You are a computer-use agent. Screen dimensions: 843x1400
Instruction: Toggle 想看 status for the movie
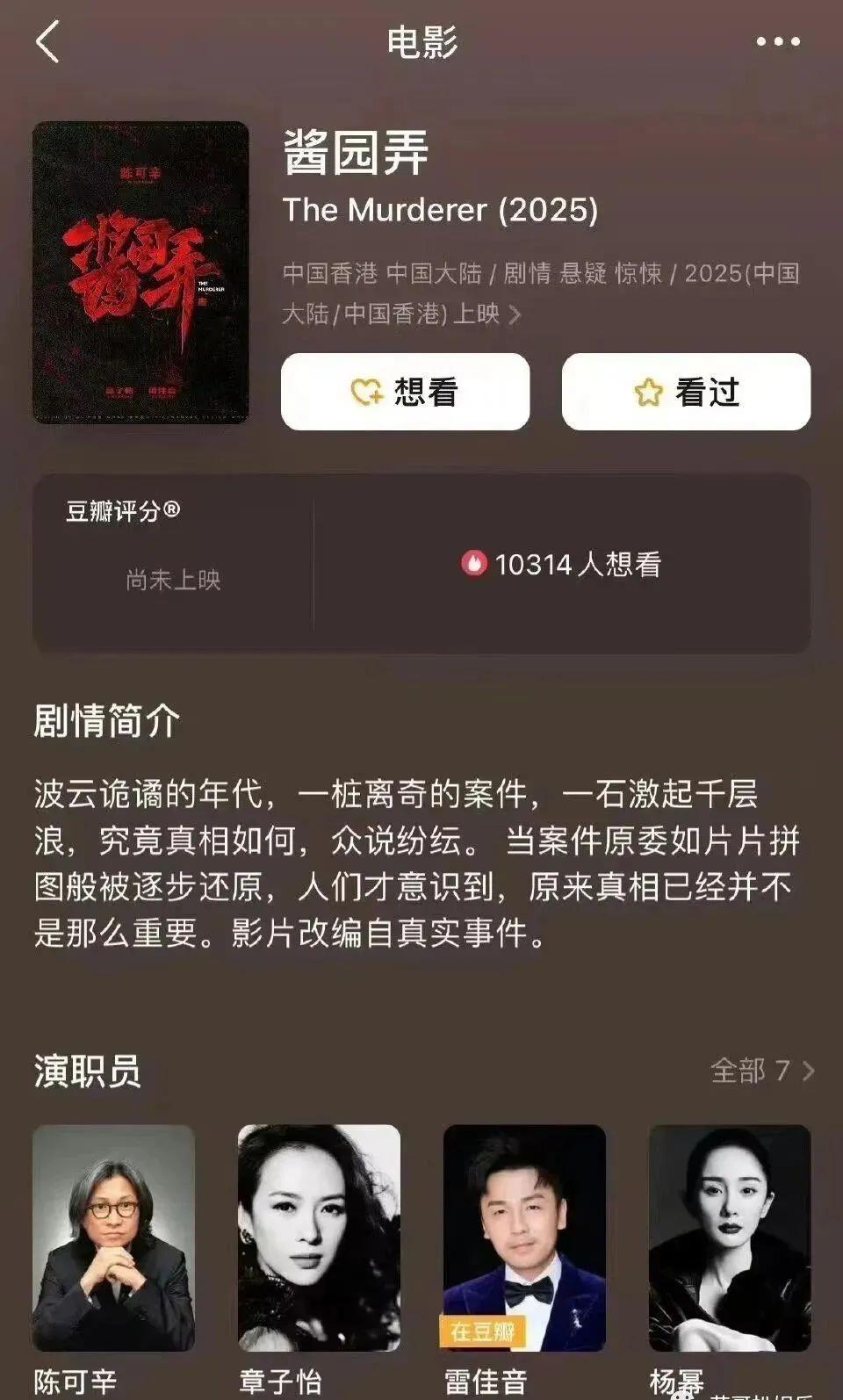(x=404, y=393)
